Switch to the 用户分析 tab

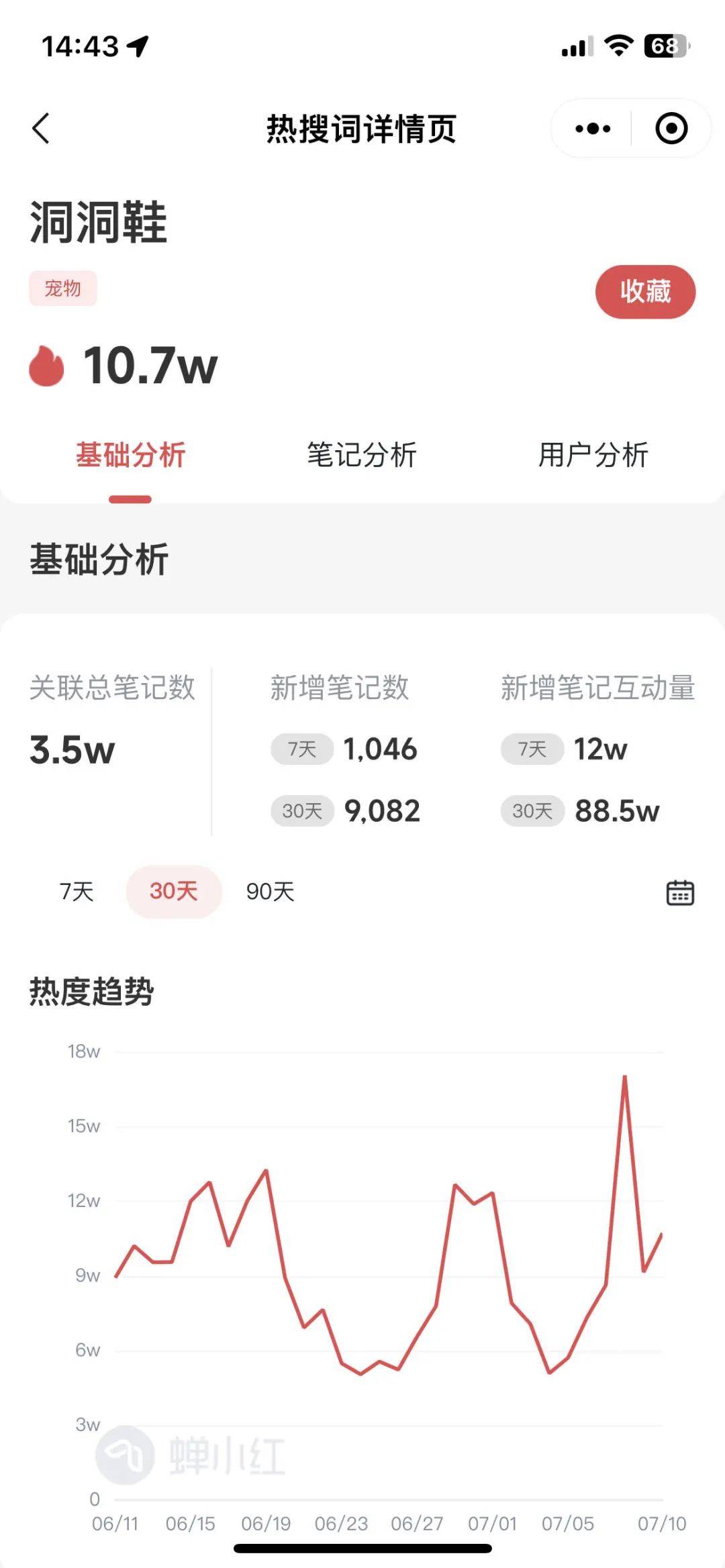[x=593, y=455]
